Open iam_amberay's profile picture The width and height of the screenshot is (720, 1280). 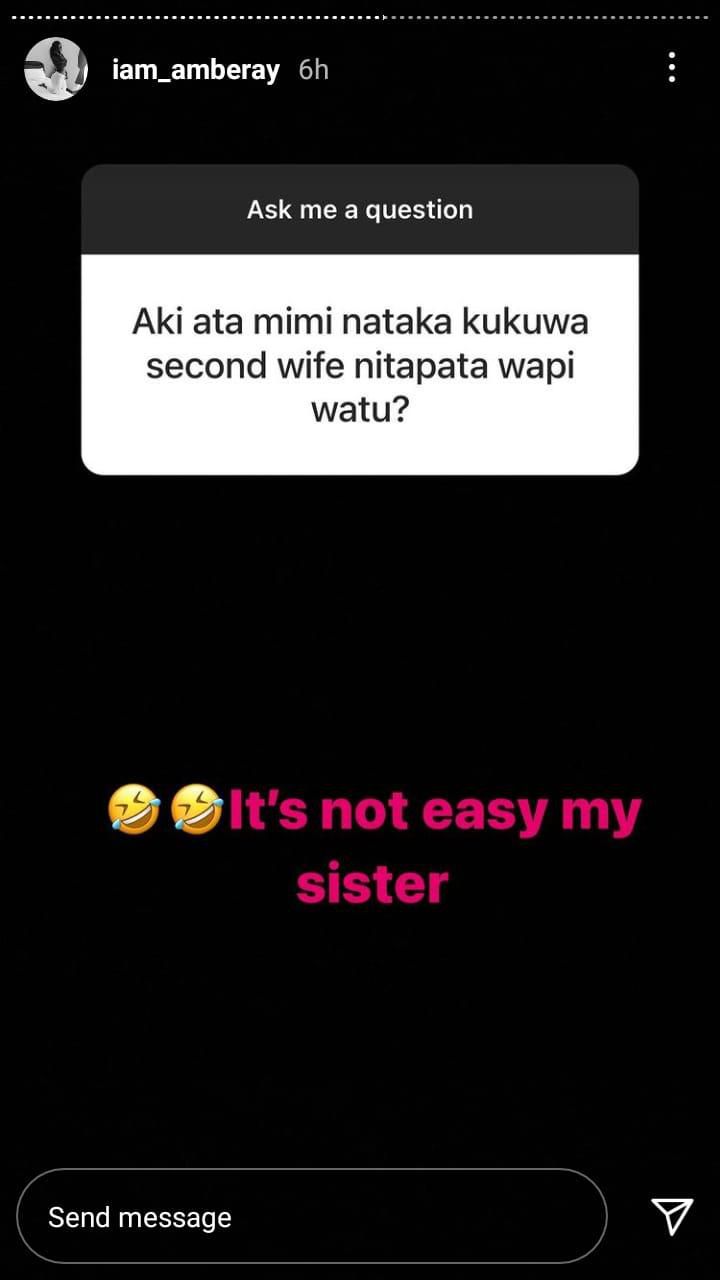click(56, 69)
